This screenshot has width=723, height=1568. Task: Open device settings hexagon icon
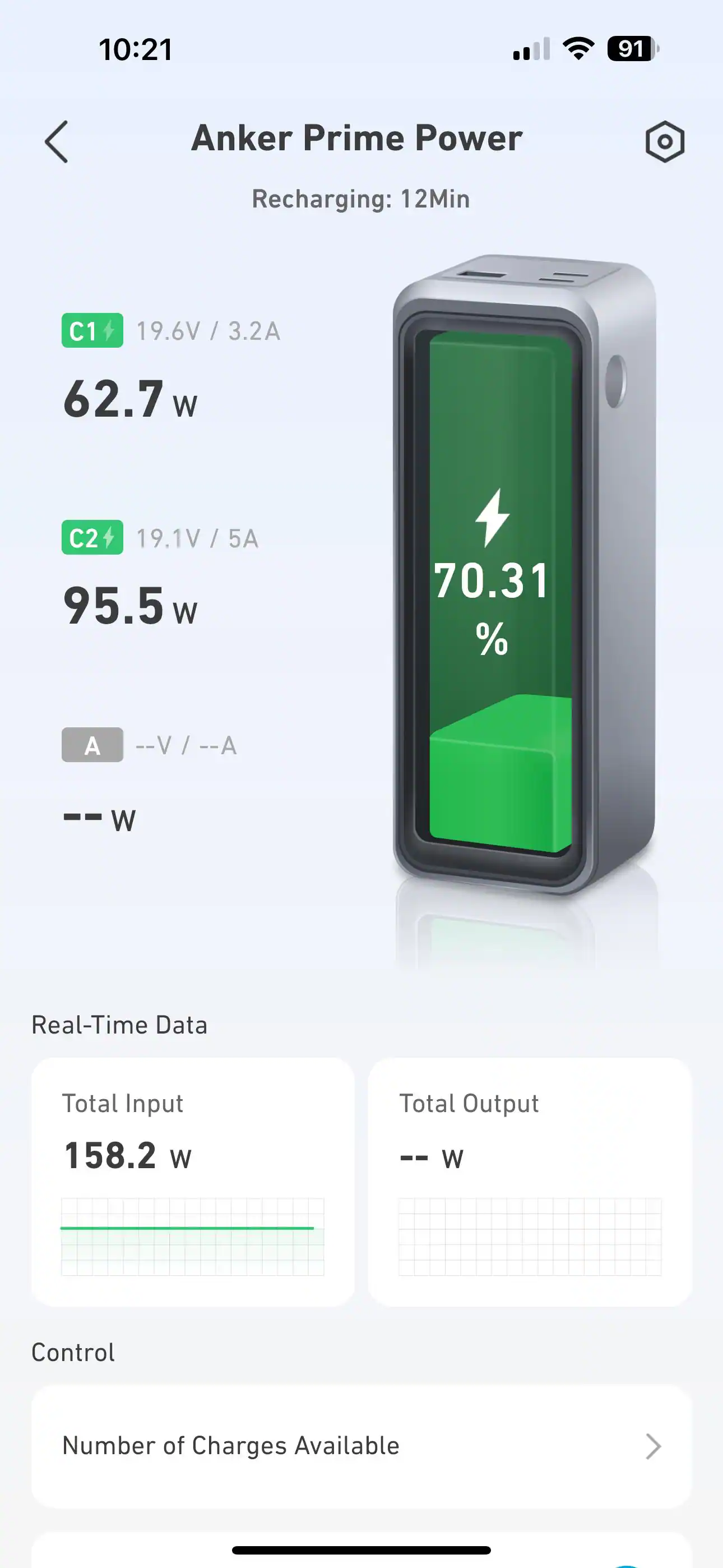[664, 142]
